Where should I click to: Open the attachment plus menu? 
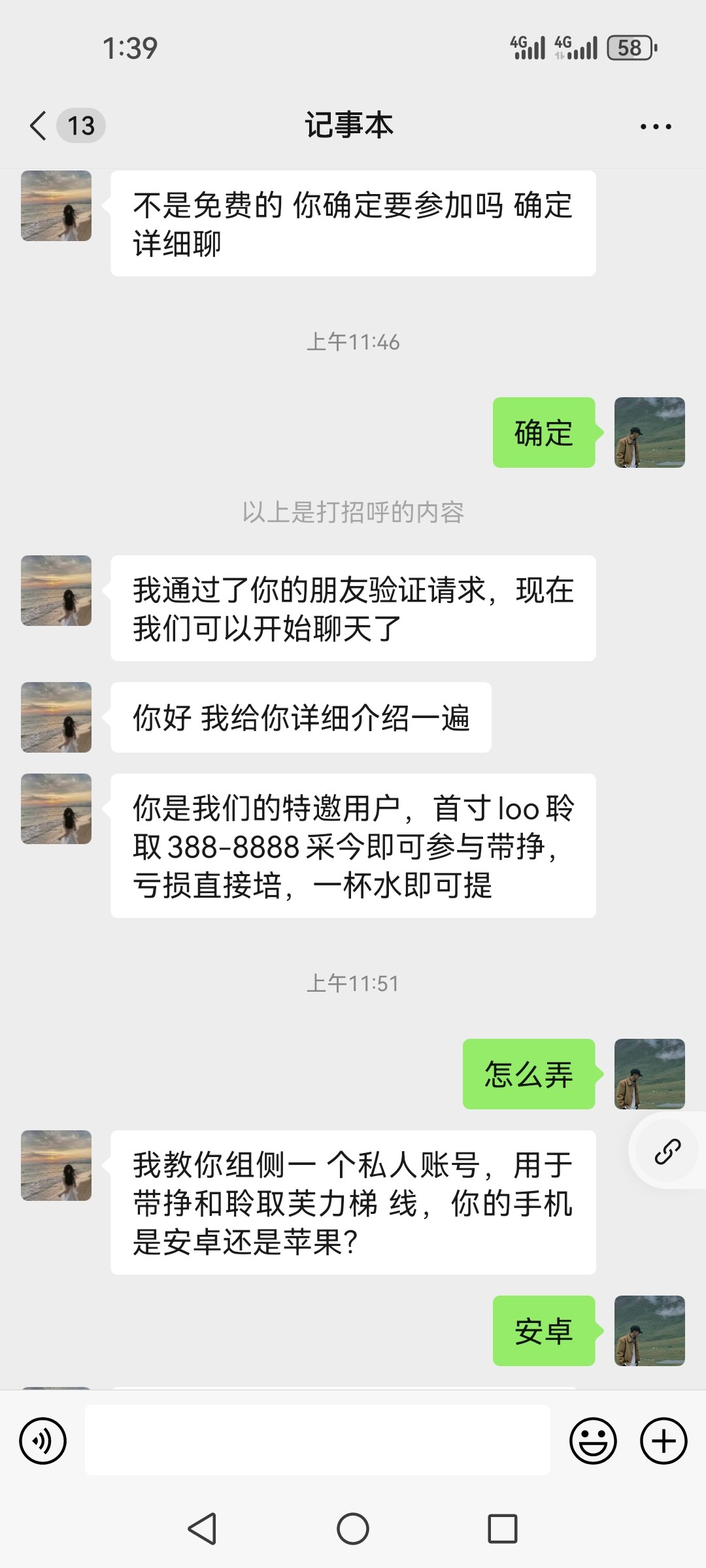pos(663,1439)
